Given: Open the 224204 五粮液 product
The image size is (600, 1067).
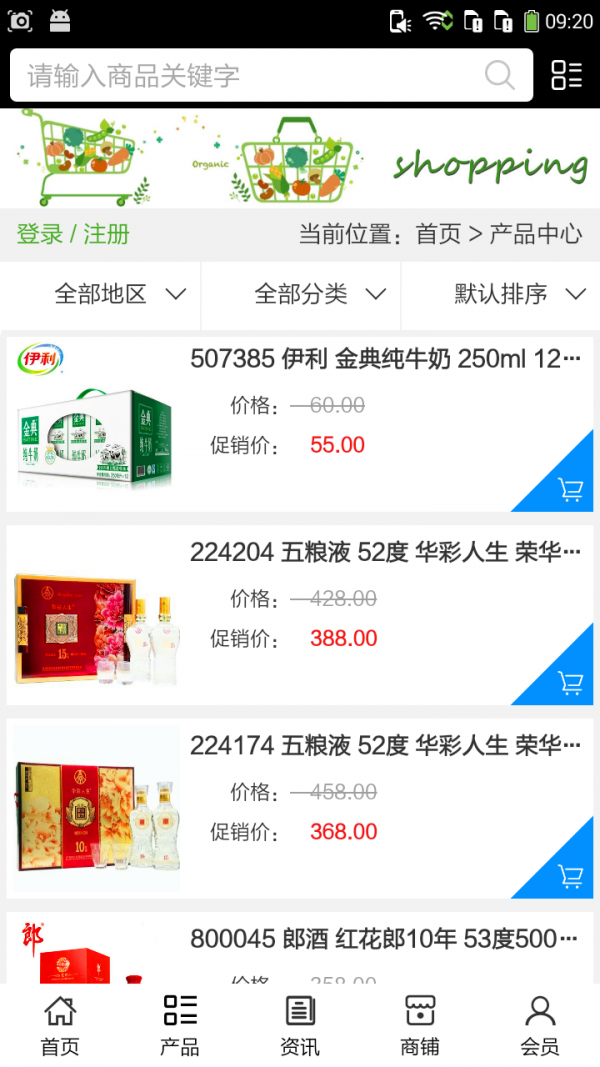Looking at the screenshot, I should (385, 552).
